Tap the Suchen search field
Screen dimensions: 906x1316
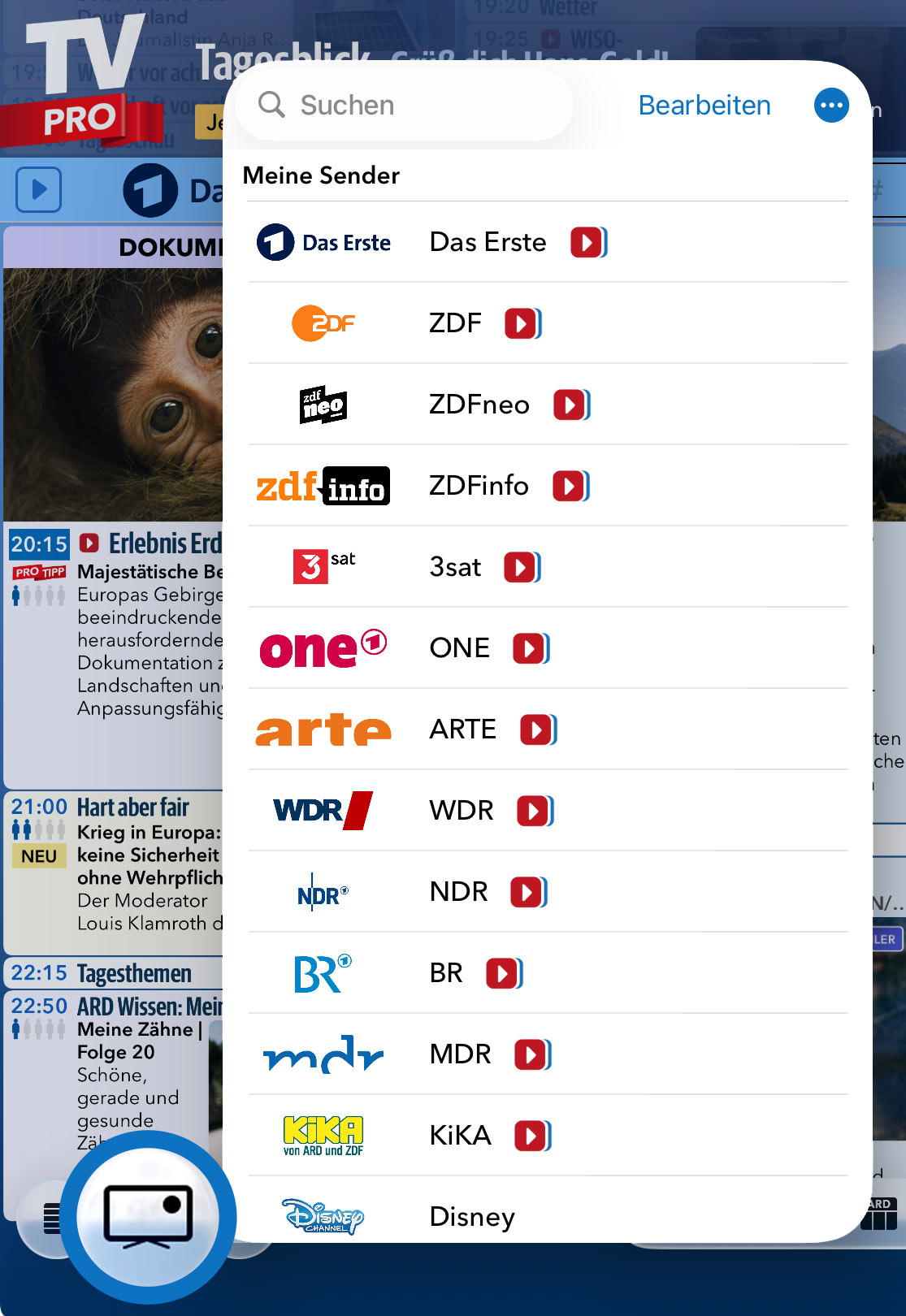tap(406, 106)
